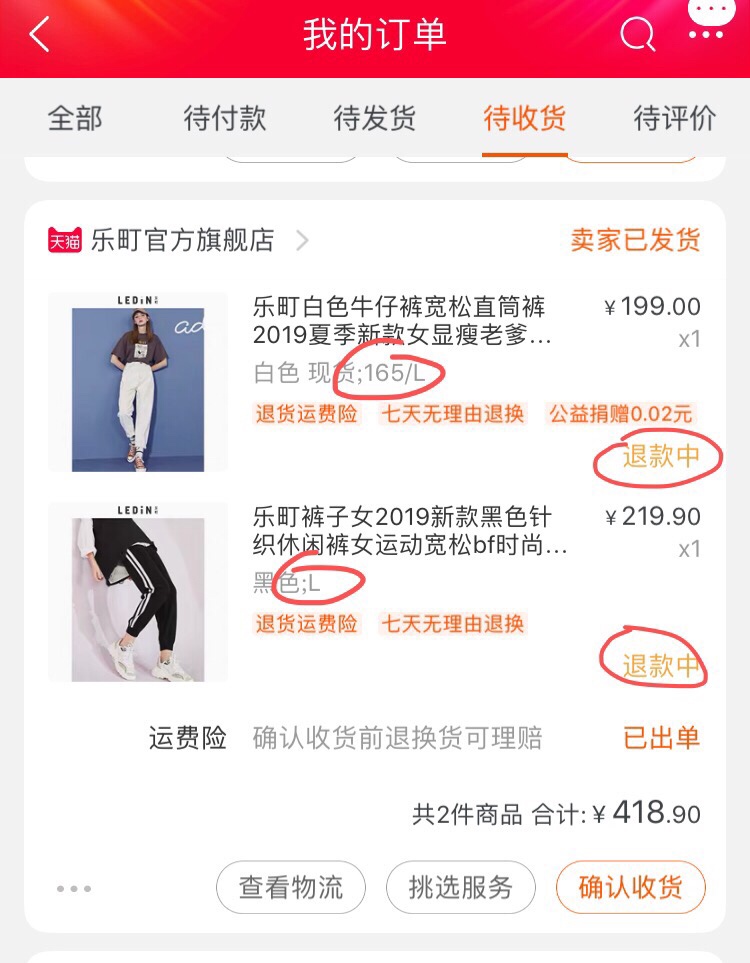Confirm receipt with 确认收货

[630, 887]
